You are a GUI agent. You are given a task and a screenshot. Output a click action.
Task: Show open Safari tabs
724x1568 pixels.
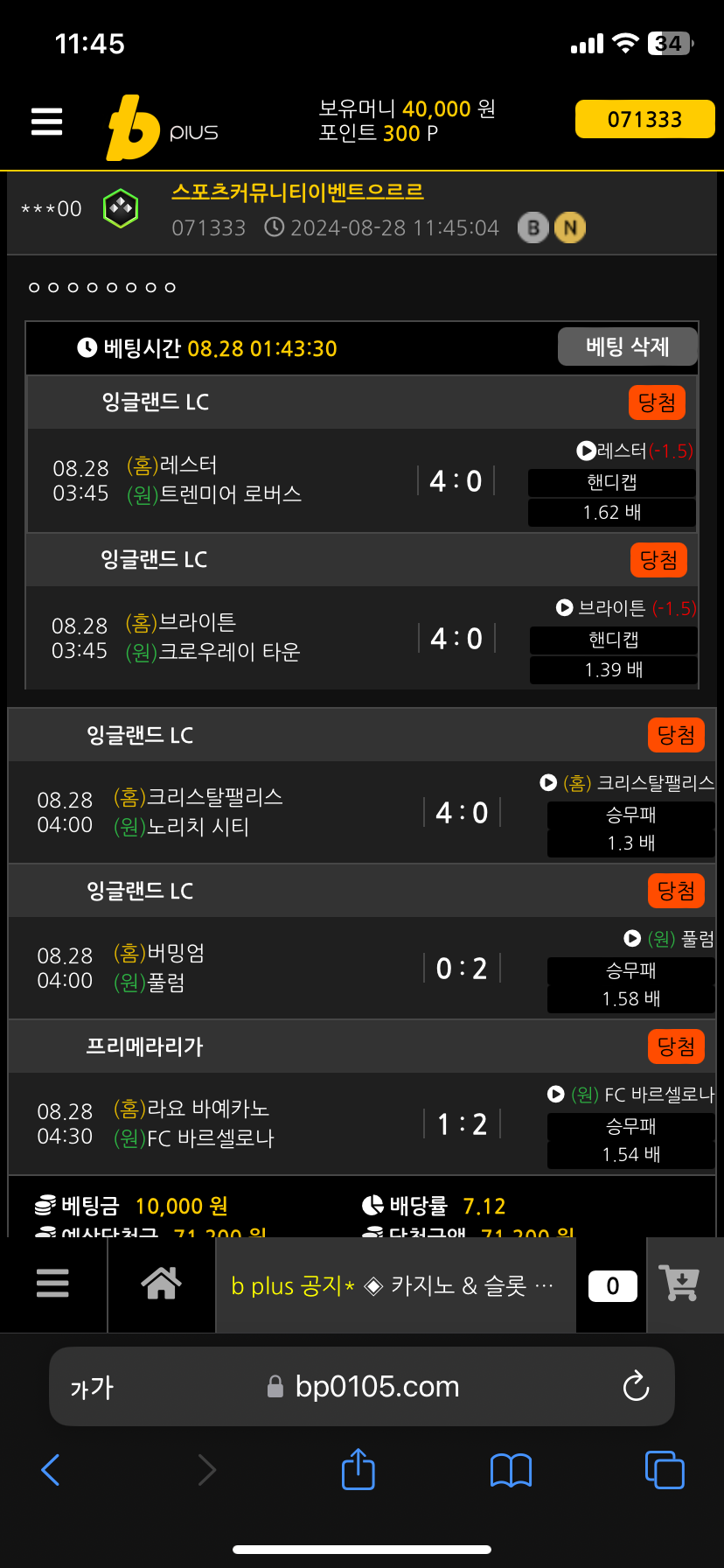click(x=665, y=1470)
